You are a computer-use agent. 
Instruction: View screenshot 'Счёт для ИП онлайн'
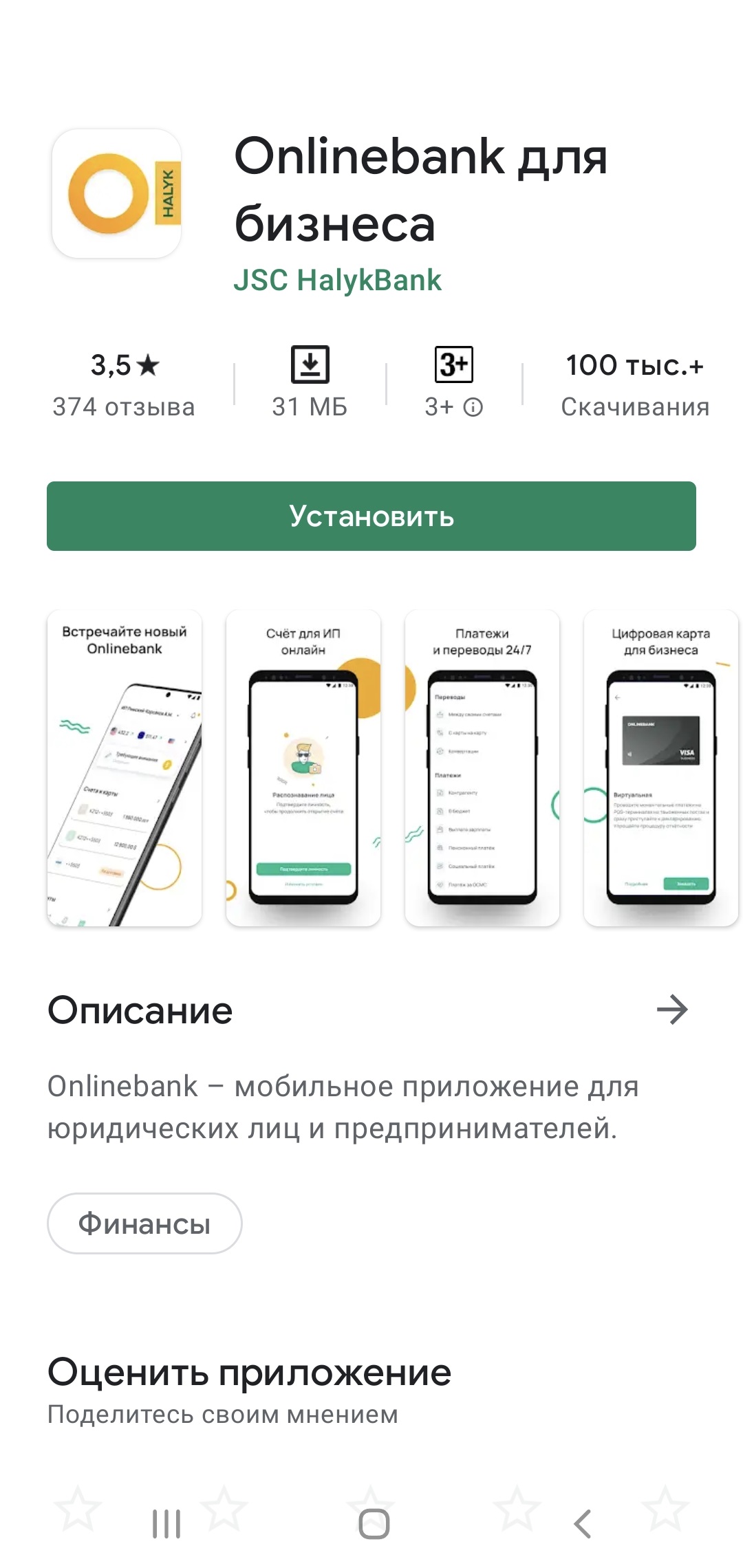click(x=303, y=767)
